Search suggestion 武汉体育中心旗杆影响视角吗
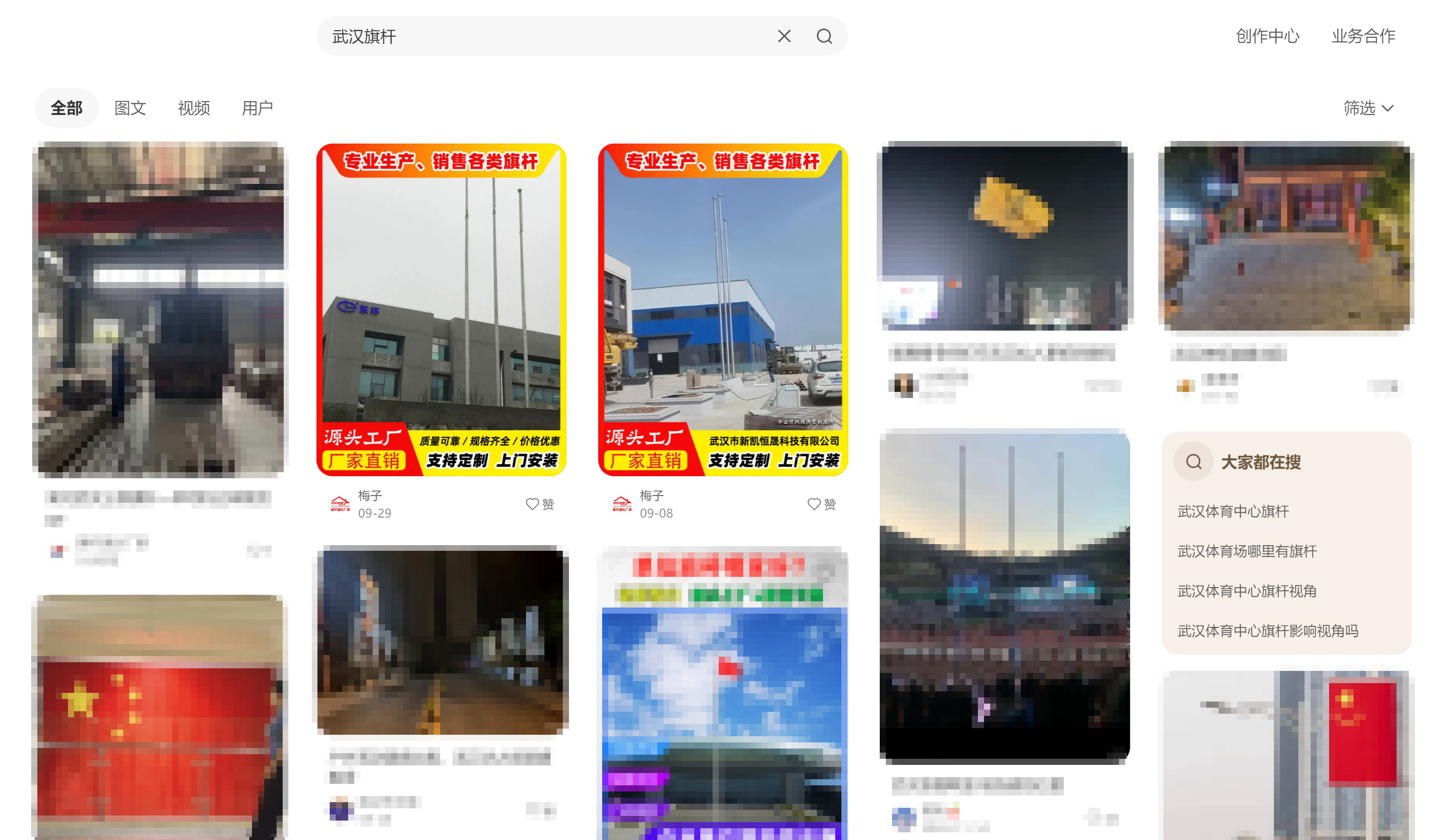This screenshot has width=1440, height=840. (x=1267, y=631)
